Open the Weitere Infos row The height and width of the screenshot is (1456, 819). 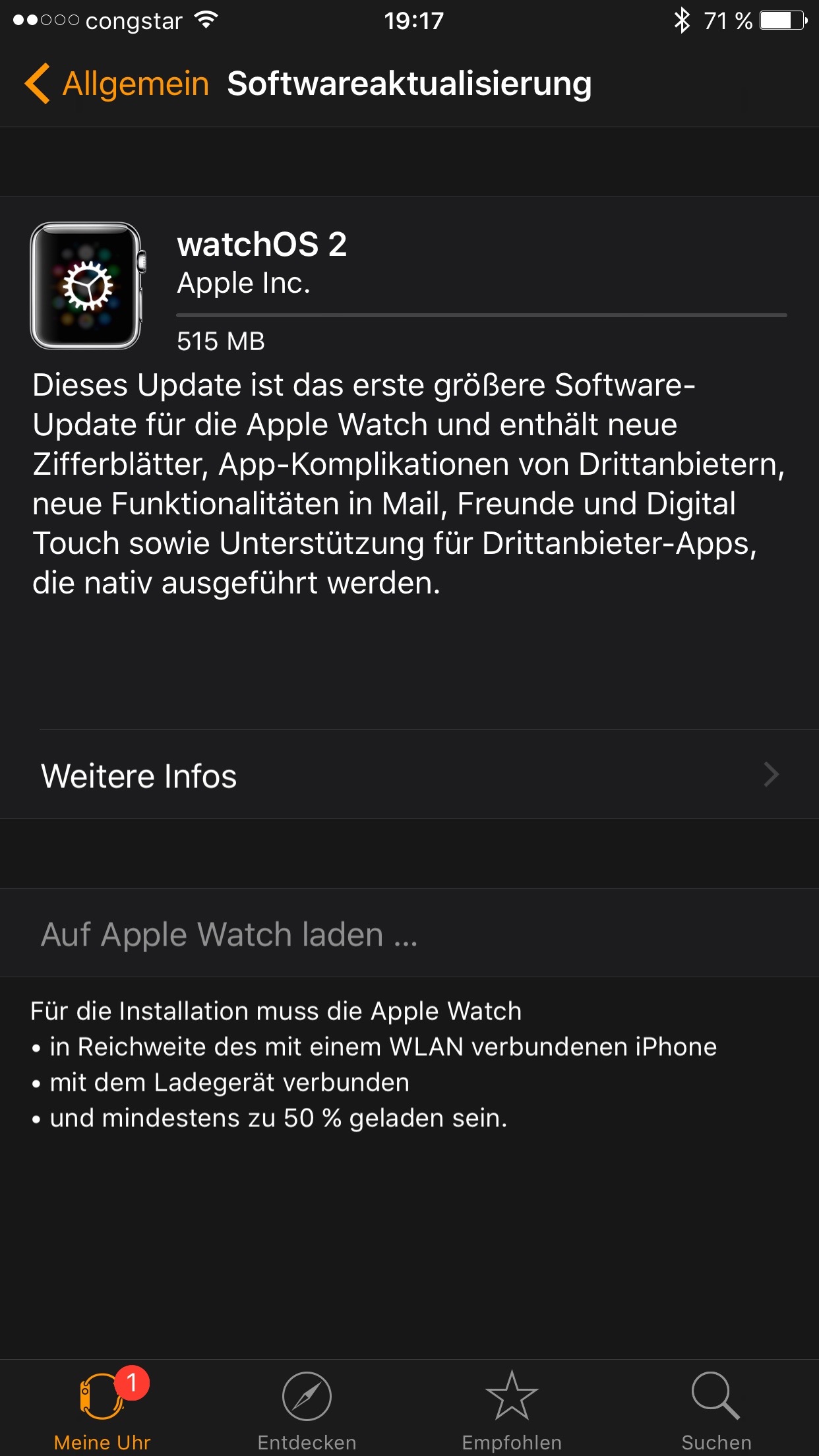[409, 775]
